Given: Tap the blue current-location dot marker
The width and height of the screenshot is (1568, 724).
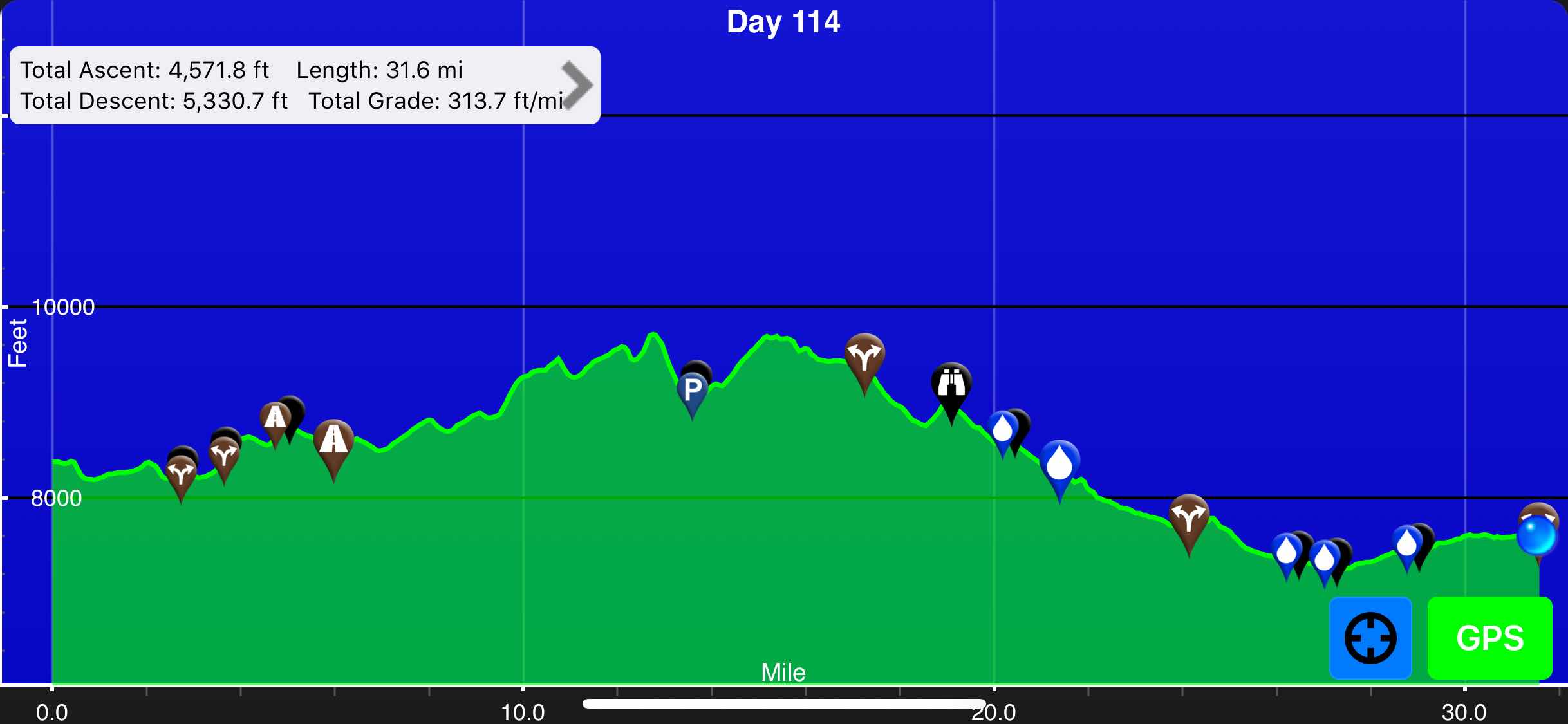Looking at the screenshot, I should pos(1536,535).
